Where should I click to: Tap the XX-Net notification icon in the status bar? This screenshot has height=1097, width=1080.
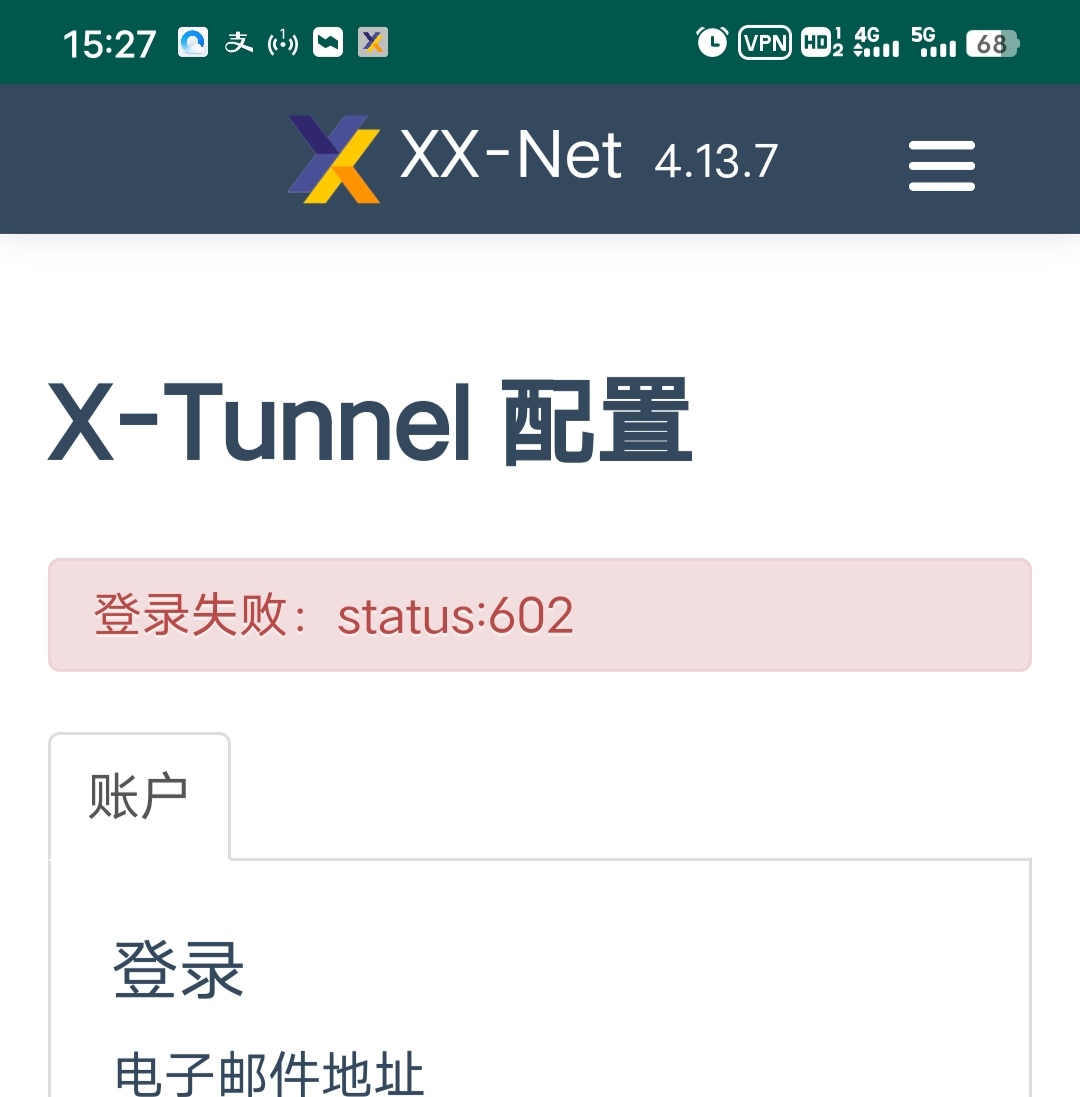click(x=372, y=42)
